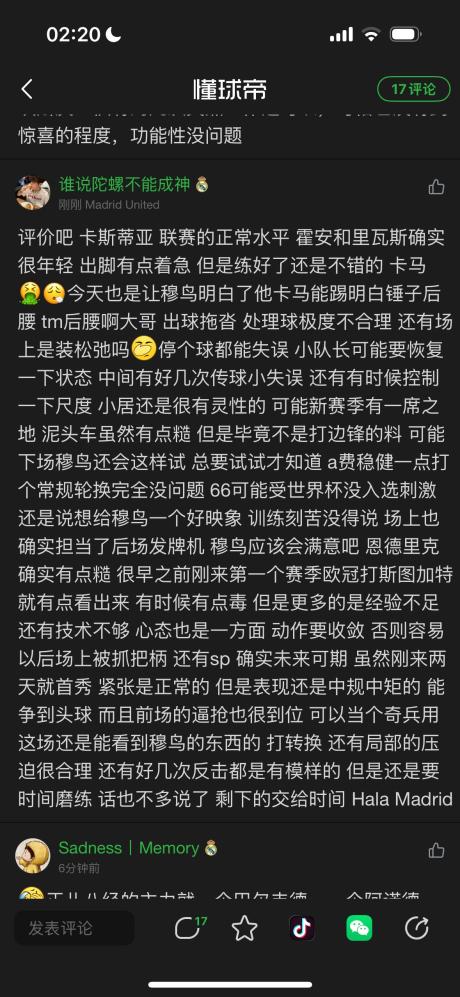
Task: Open the comments bubble icon showing 17
Action: coord(190,928)
